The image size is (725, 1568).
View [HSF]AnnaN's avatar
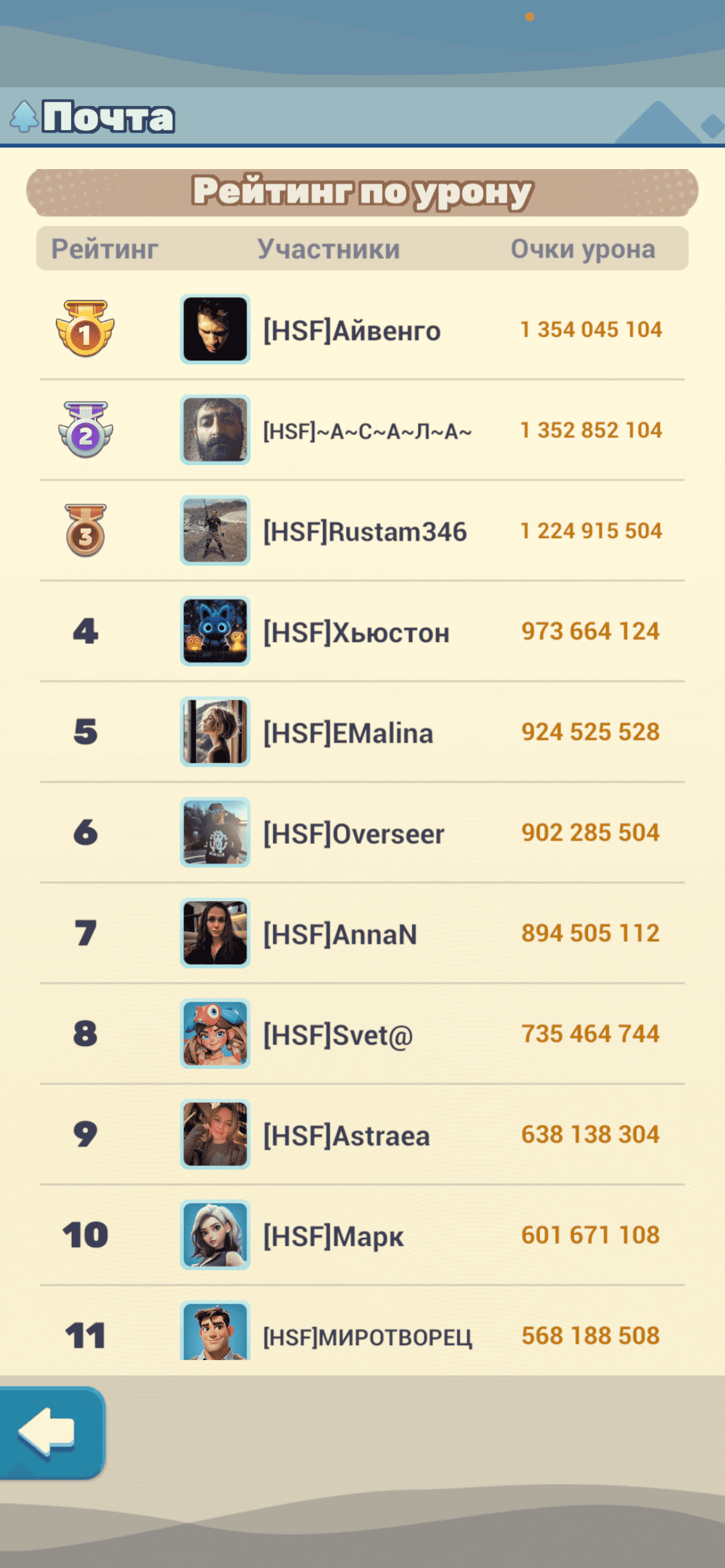pyautogui.click(x=215, y=933)
